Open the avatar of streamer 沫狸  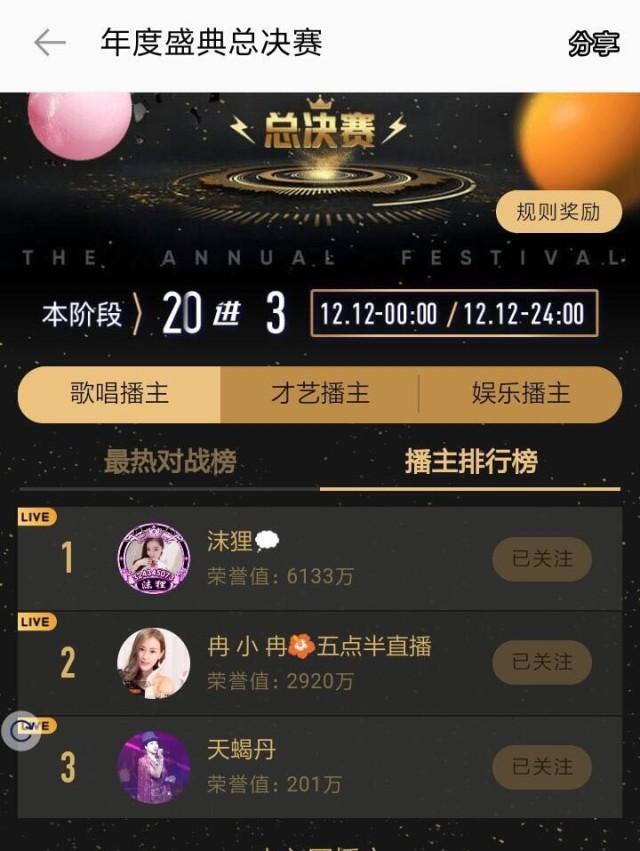[x=153, y=559]
